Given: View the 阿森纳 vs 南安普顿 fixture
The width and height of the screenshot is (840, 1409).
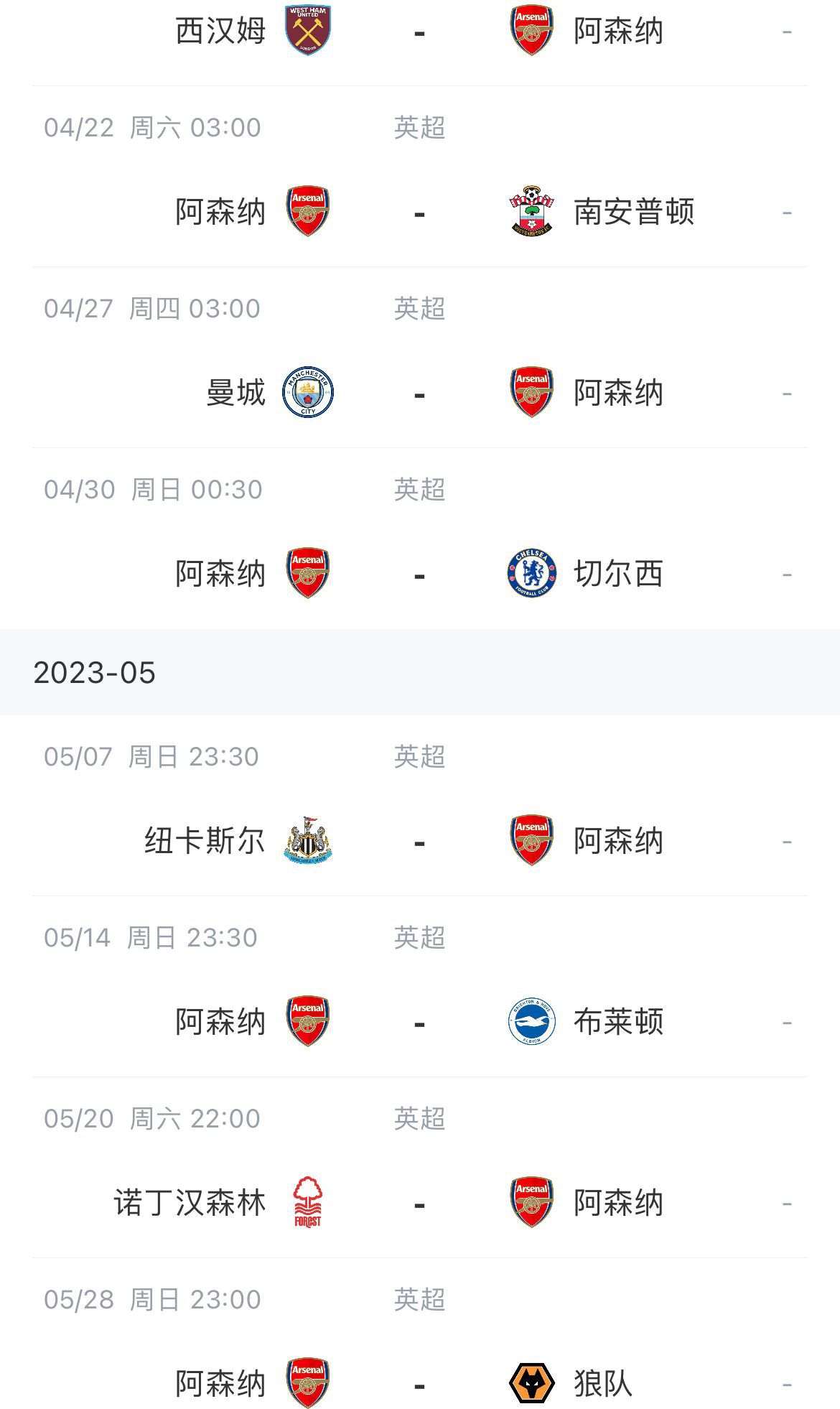Looking at the screenshot, I should [x=419, y=213].
